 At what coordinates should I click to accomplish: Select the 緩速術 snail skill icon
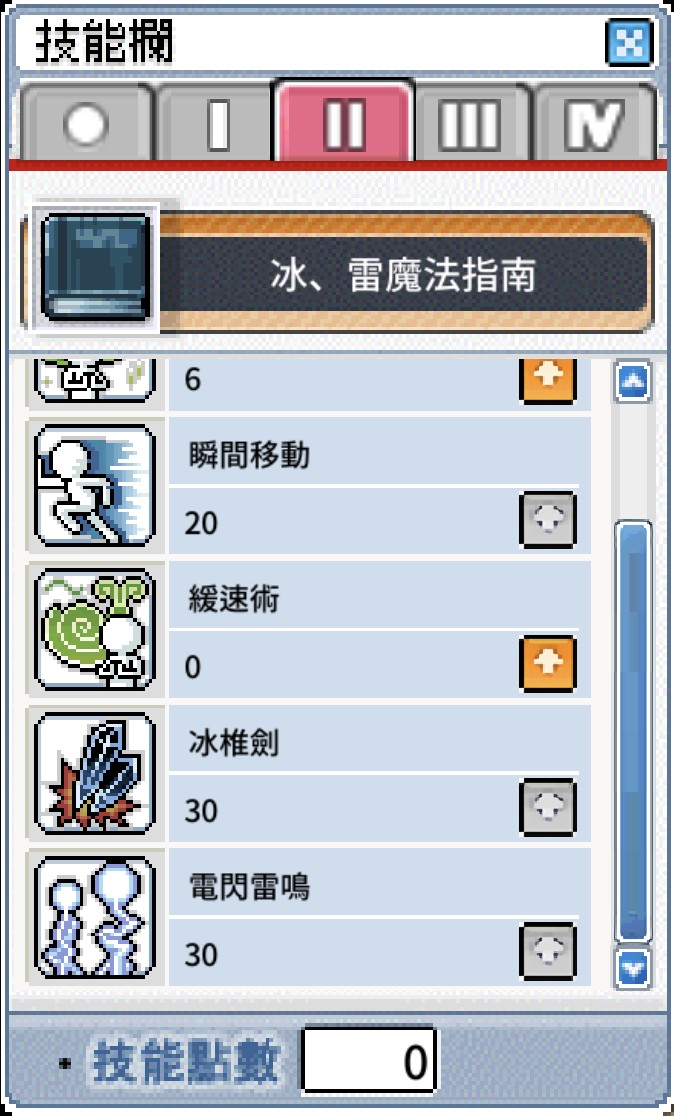click(x=95, y=629)
